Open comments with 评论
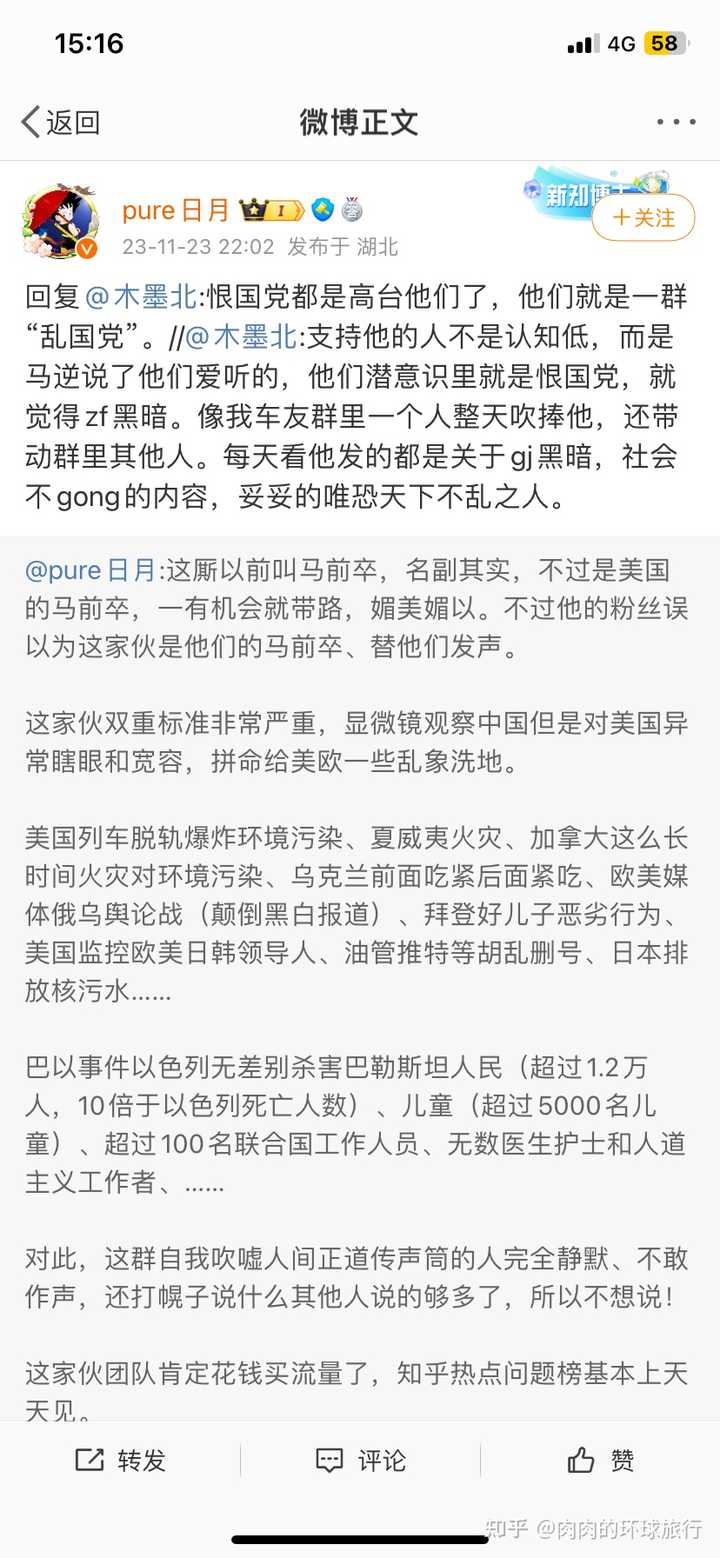The height and width of the screenshot is (1558, 720). (x=360, y=1460)
